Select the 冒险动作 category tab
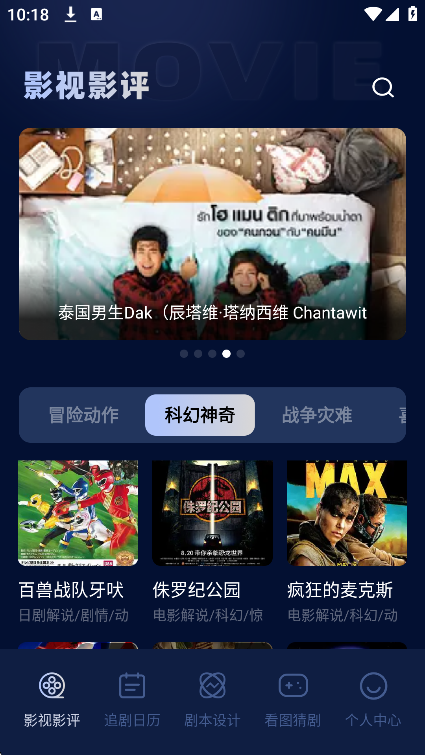 (84, 415)
